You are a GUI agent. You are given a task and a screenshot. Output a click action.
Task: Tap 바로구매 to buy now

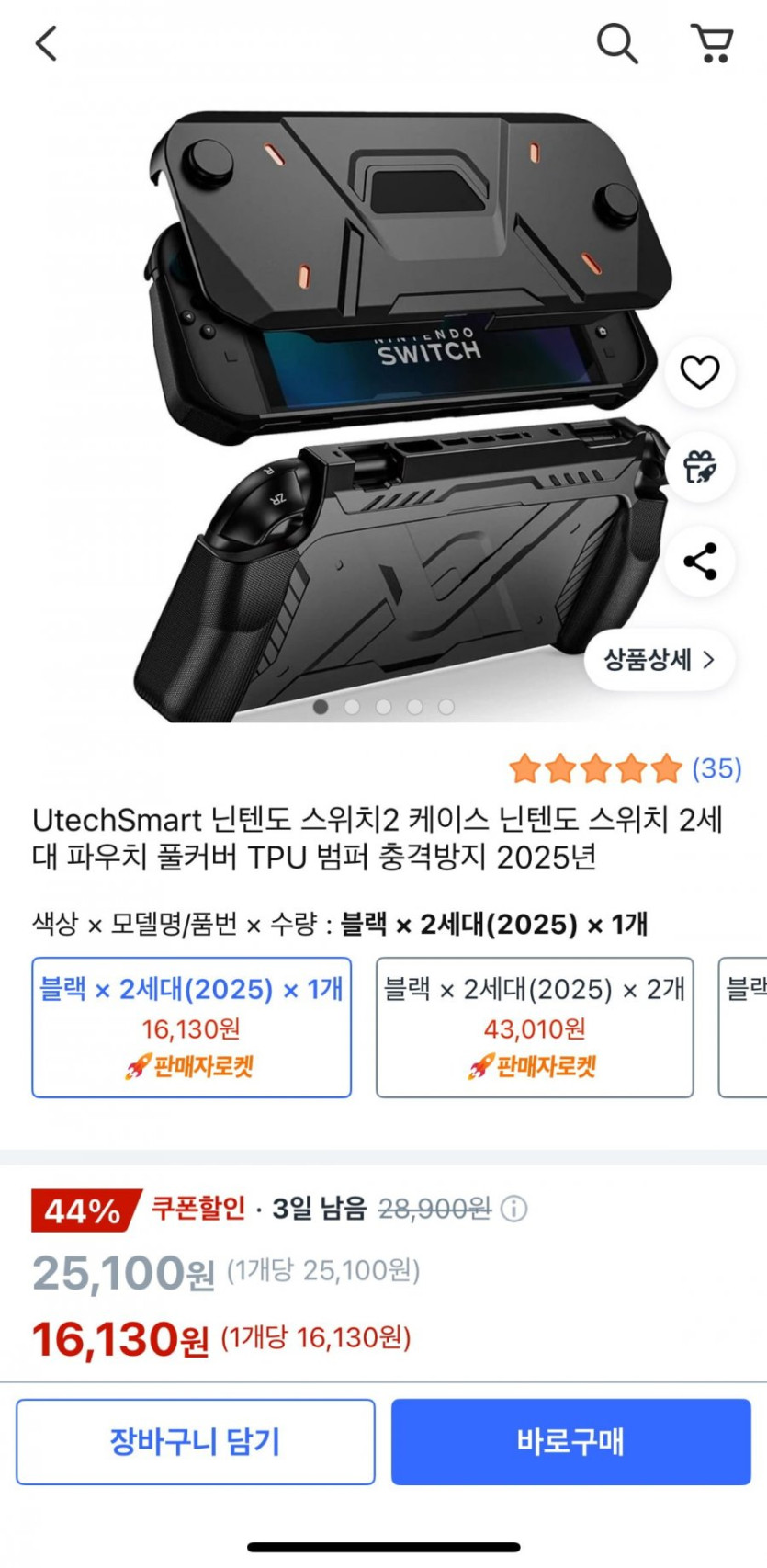571,1442
